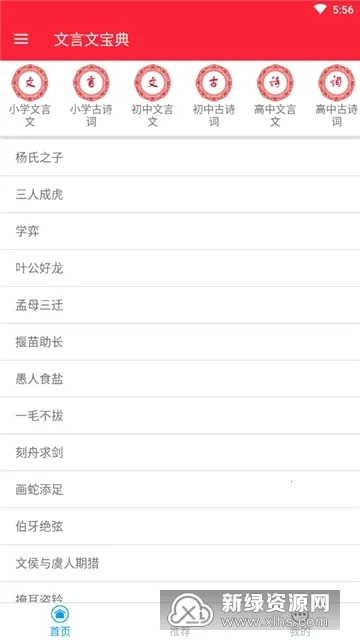
Task: Open the article 杨氏之子
Action: [x=180, y=158]
